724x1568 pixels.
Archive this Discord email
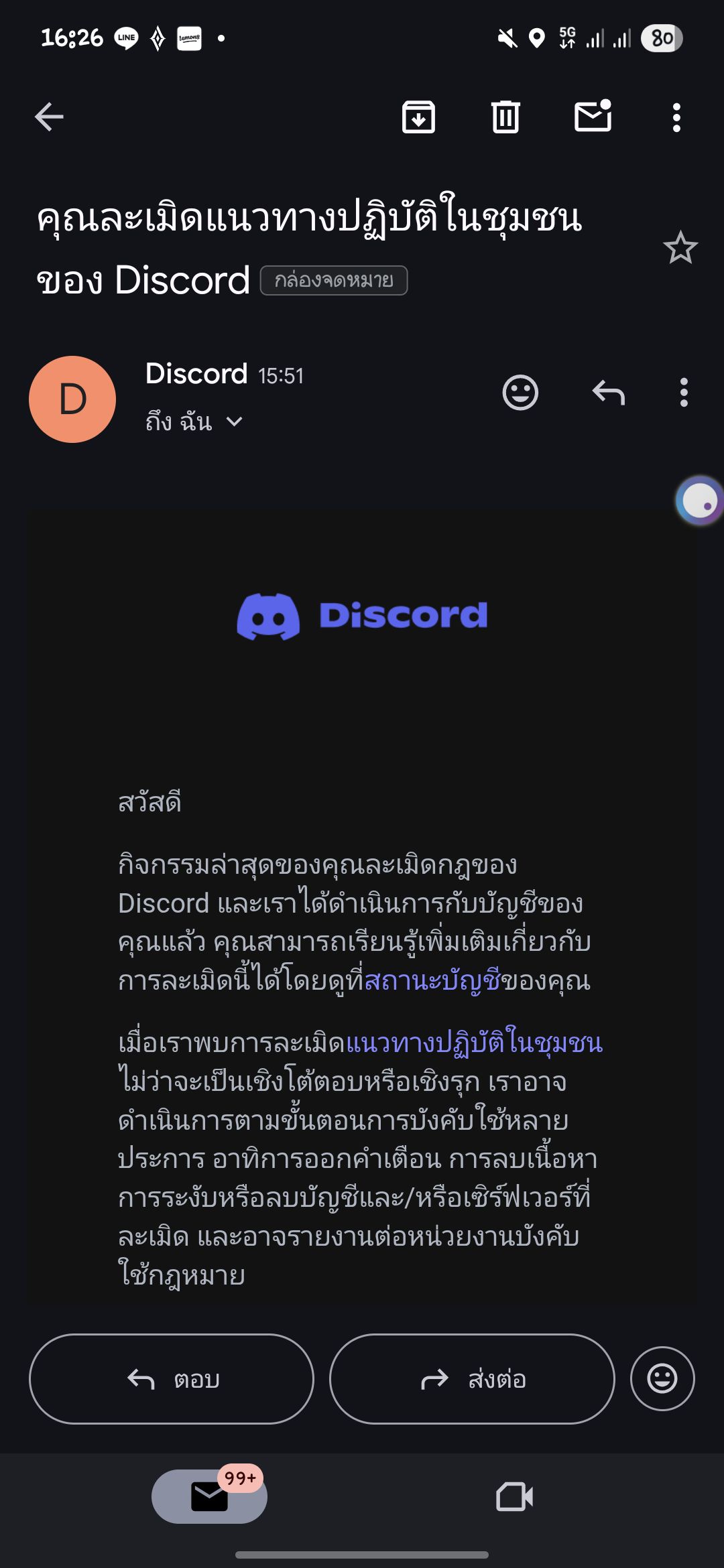tap(418, 117)
